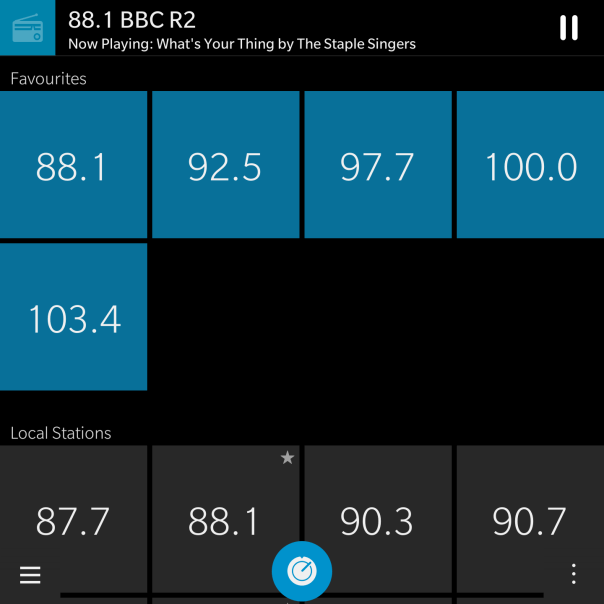Pause the radio playback

coord(568,28)
